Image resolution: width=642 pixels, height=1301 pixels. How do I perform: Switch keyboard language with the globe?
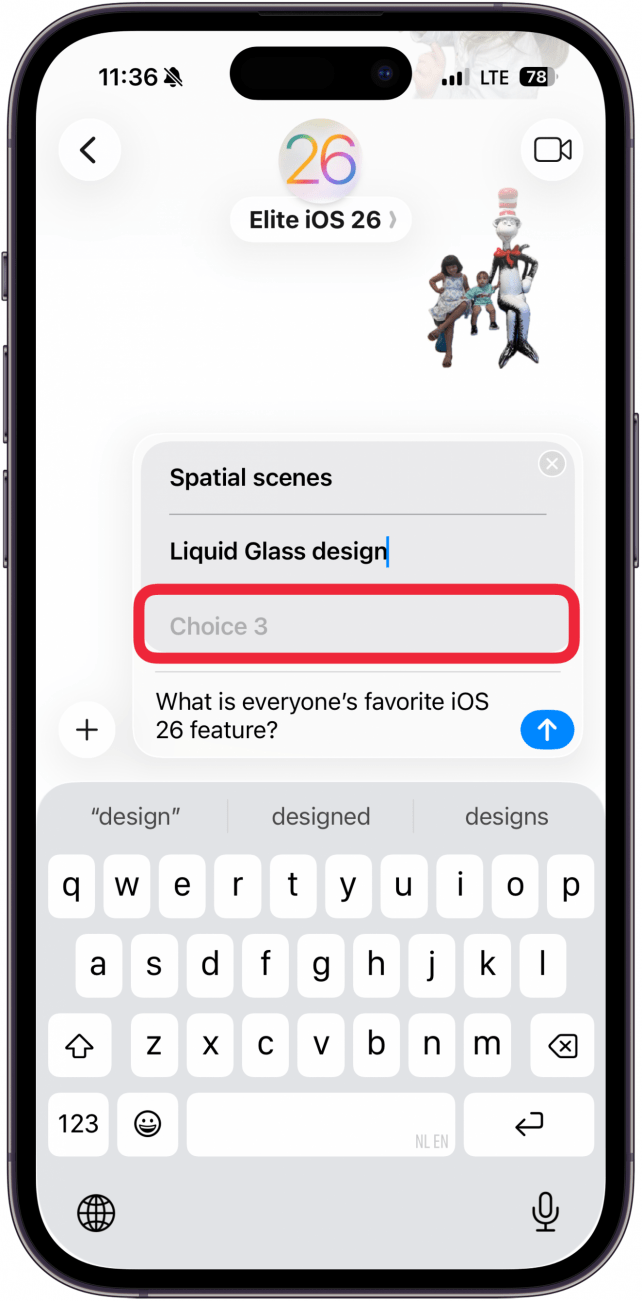click(x=96, y=1213)
